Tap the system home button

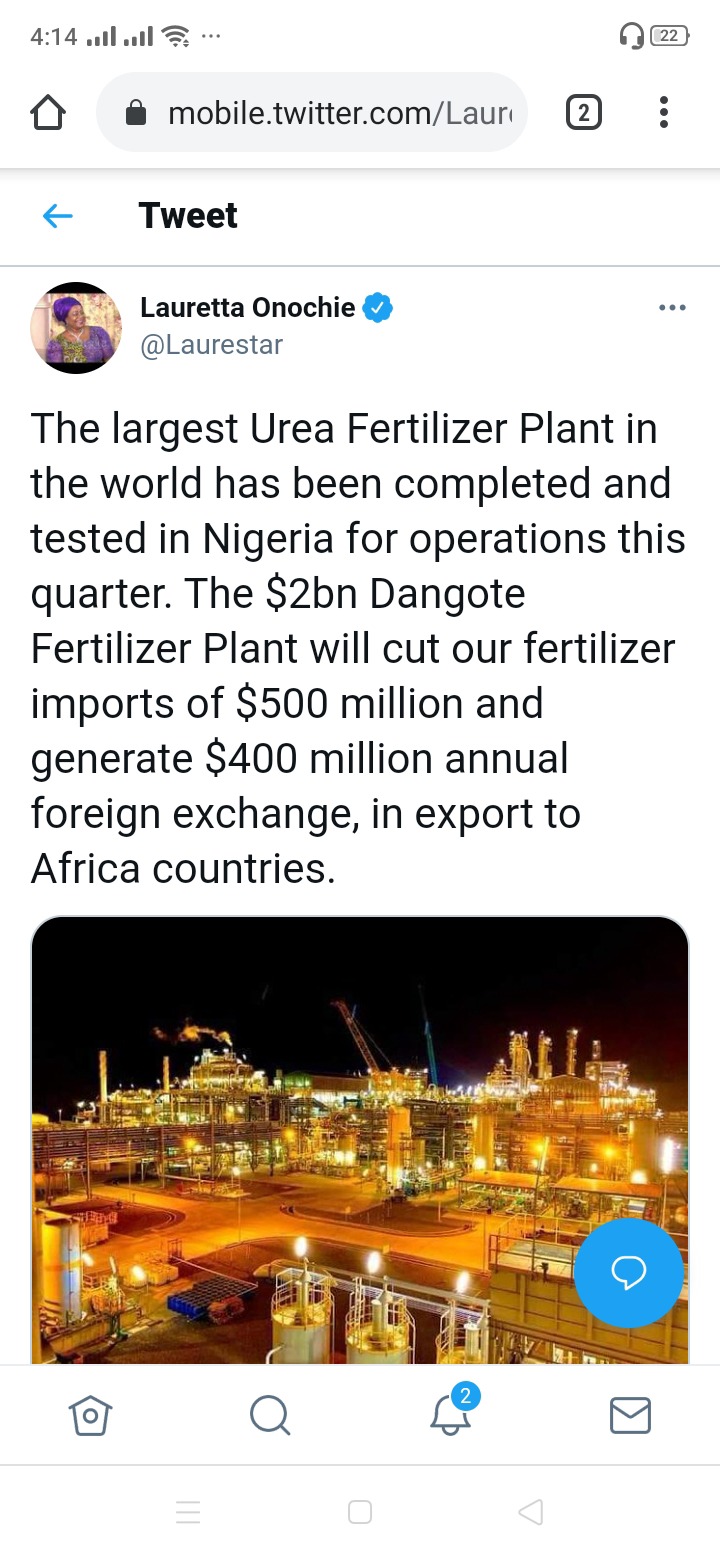click(x=360, y=1512)
